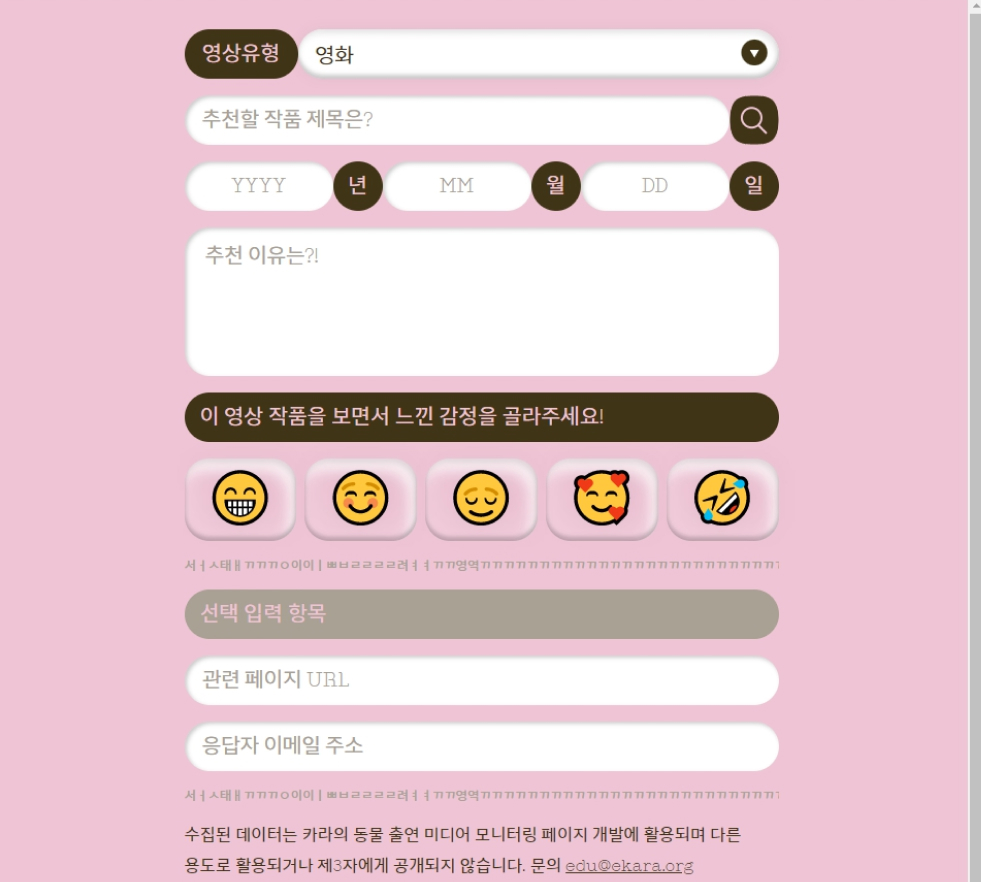Select the hearts face emoji
Viewport: 981px width, 882px height.
[601, 498]
